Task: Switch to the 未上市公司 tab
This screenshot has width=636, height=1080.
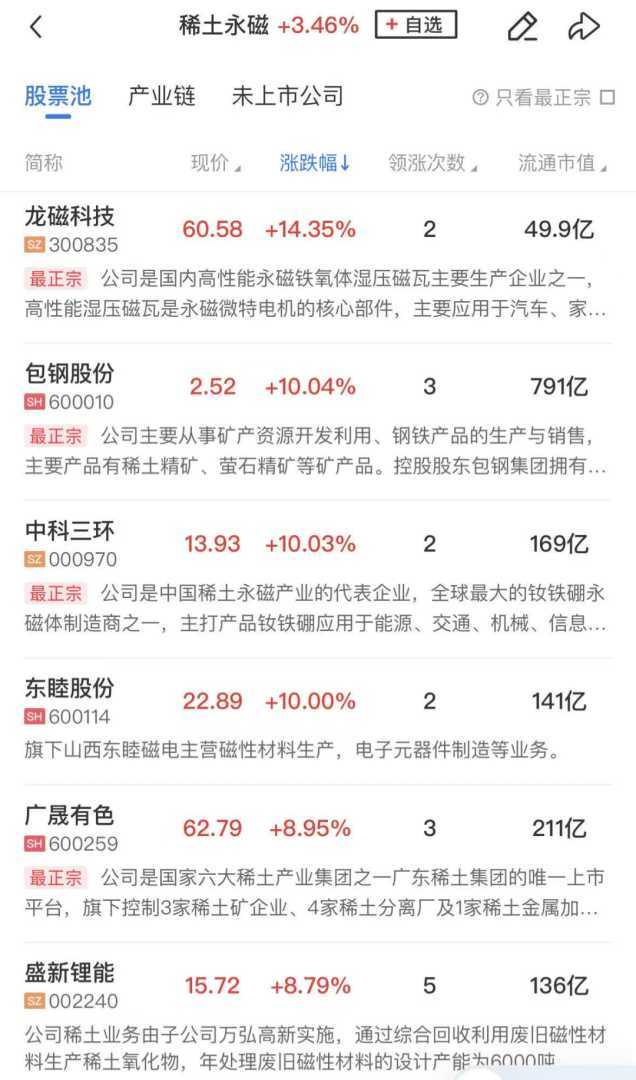Action: (287, 96)
